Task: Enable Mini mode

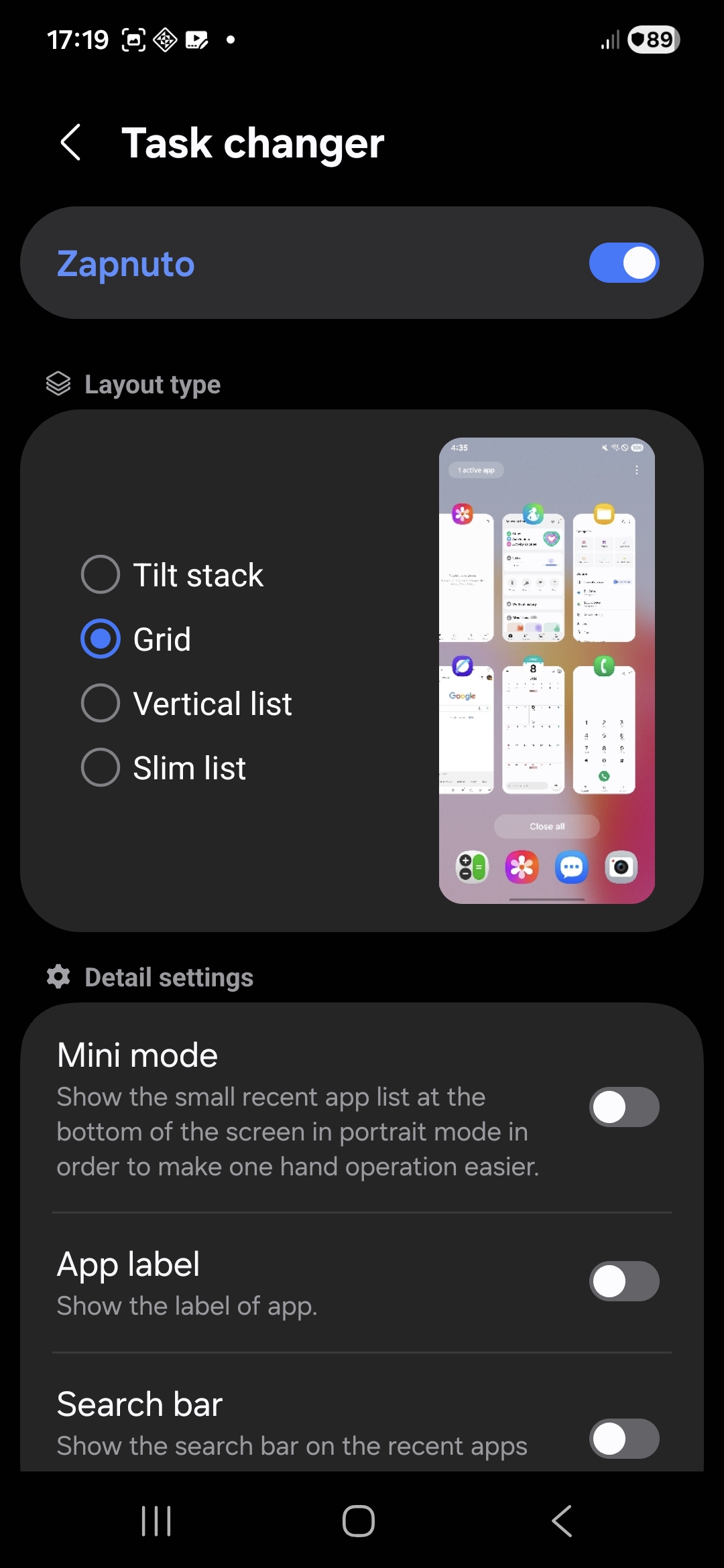Action: (623, 1106)
